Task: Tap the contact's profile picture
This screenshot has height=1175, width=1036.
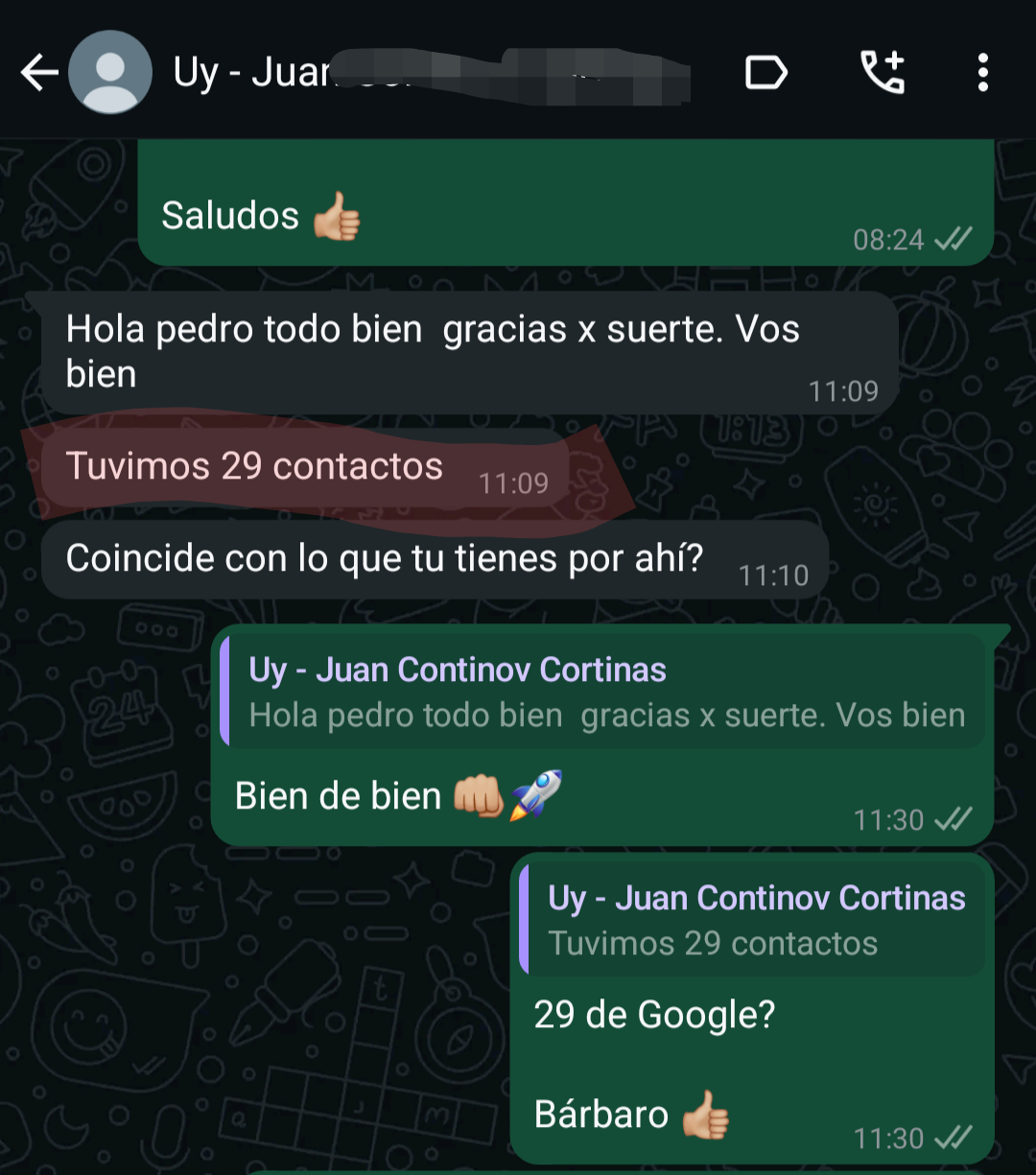Action: 110,72
